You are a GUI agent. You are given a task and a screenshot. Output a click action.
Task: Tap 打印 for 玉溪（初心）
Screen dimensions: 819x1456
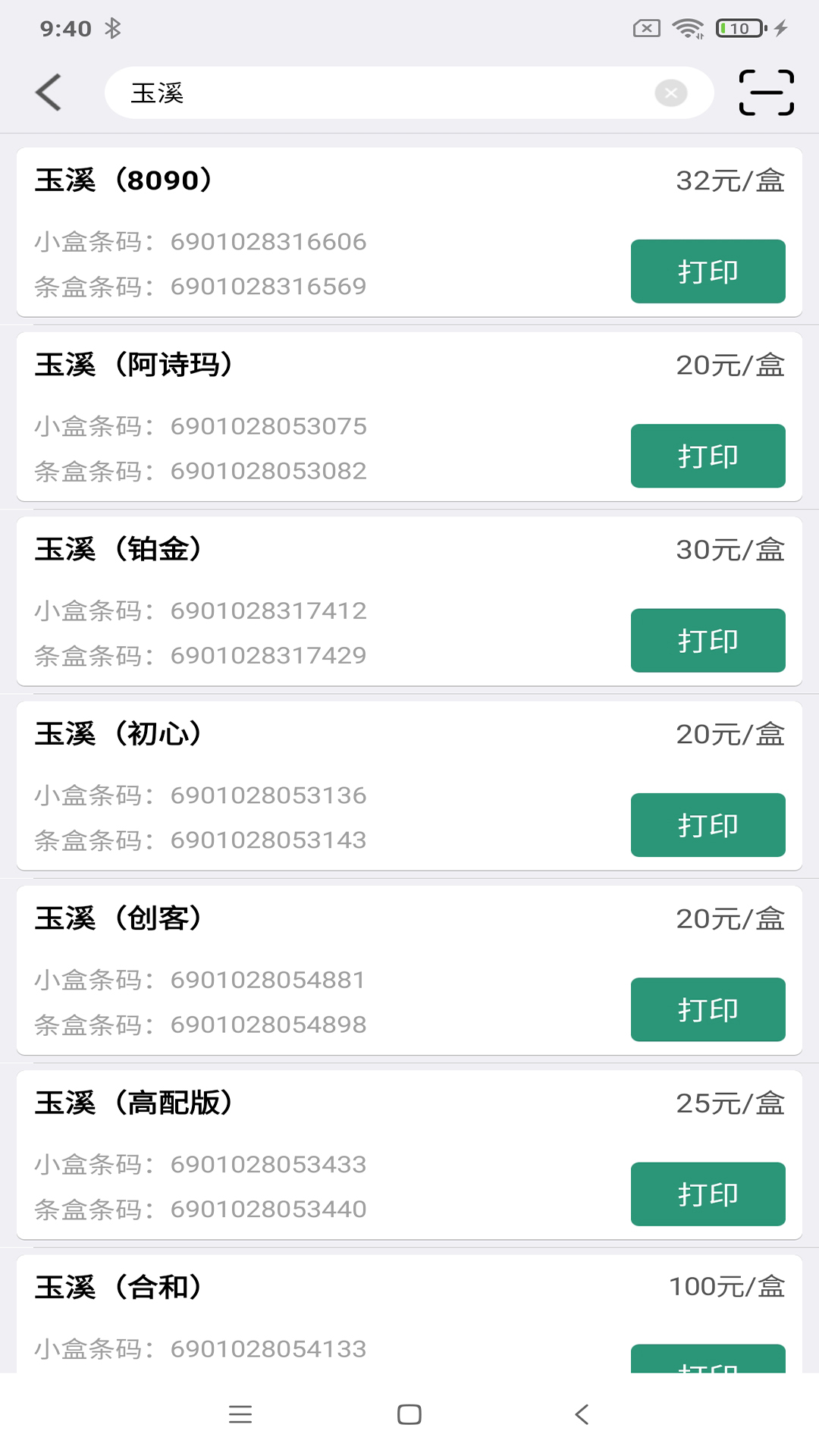pyautogui.click(x=707, y=825)
